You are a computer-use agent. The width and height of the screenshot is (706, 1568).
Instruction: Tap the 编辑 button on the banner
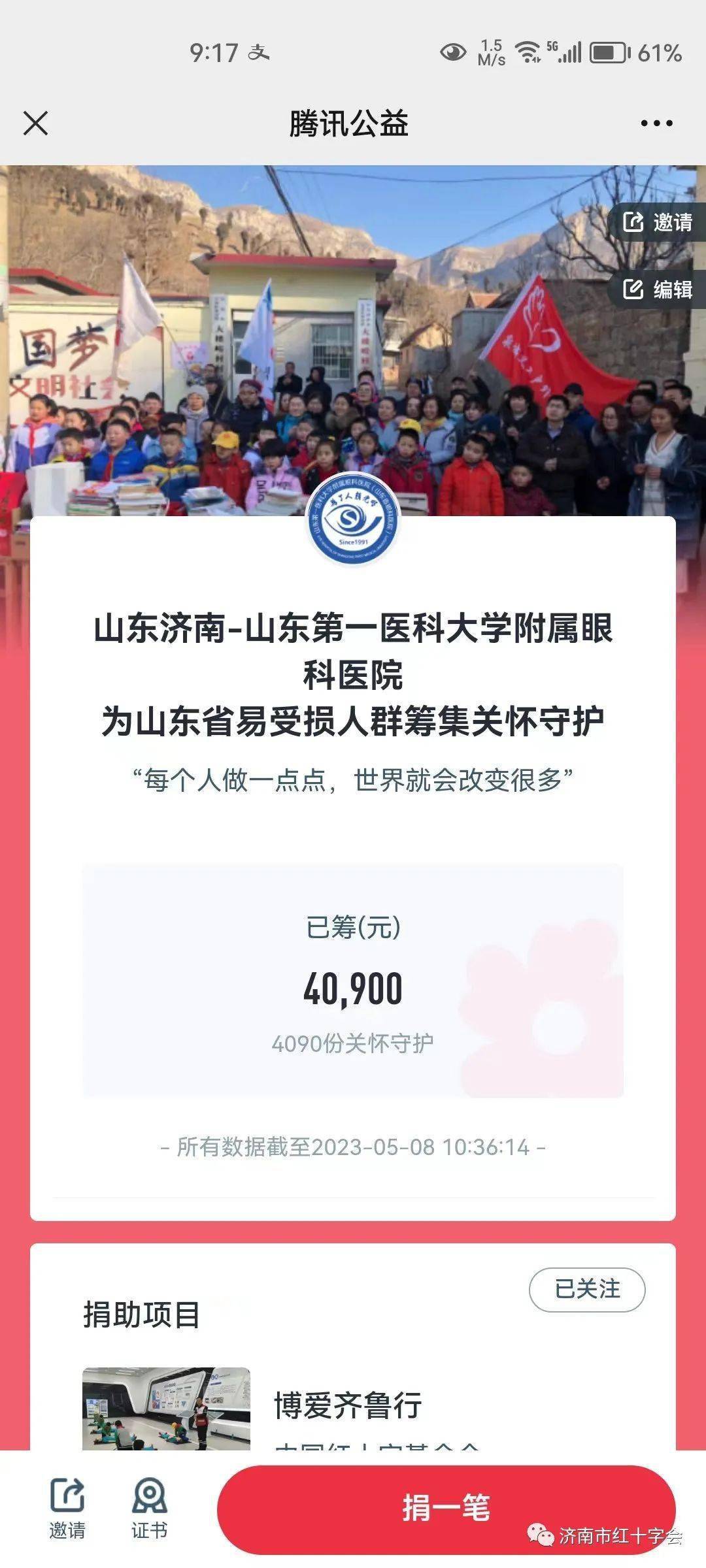tap(657, 289)
